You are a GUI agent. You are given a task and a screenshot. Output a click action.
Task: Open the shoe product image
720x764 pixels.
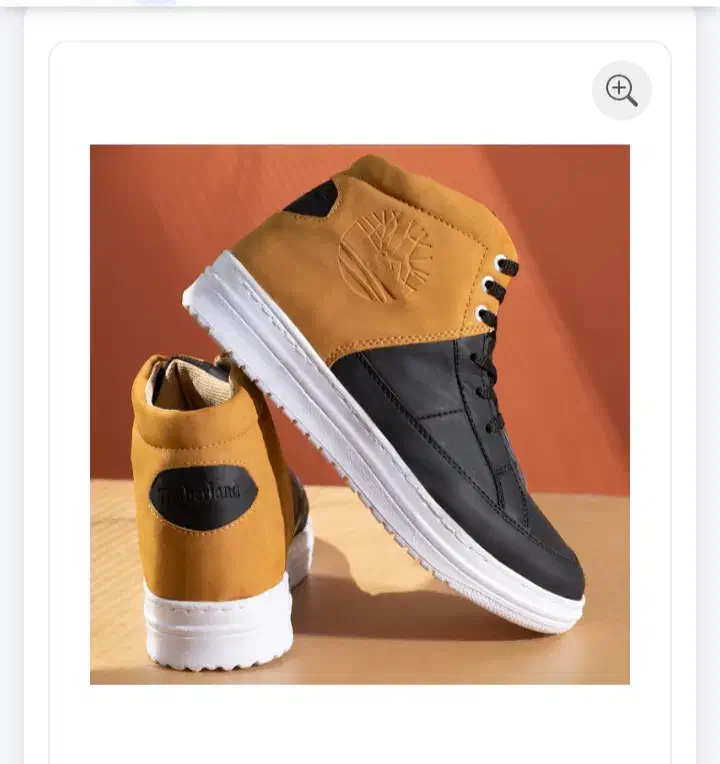pyautogui.click(x=360, y=414)
